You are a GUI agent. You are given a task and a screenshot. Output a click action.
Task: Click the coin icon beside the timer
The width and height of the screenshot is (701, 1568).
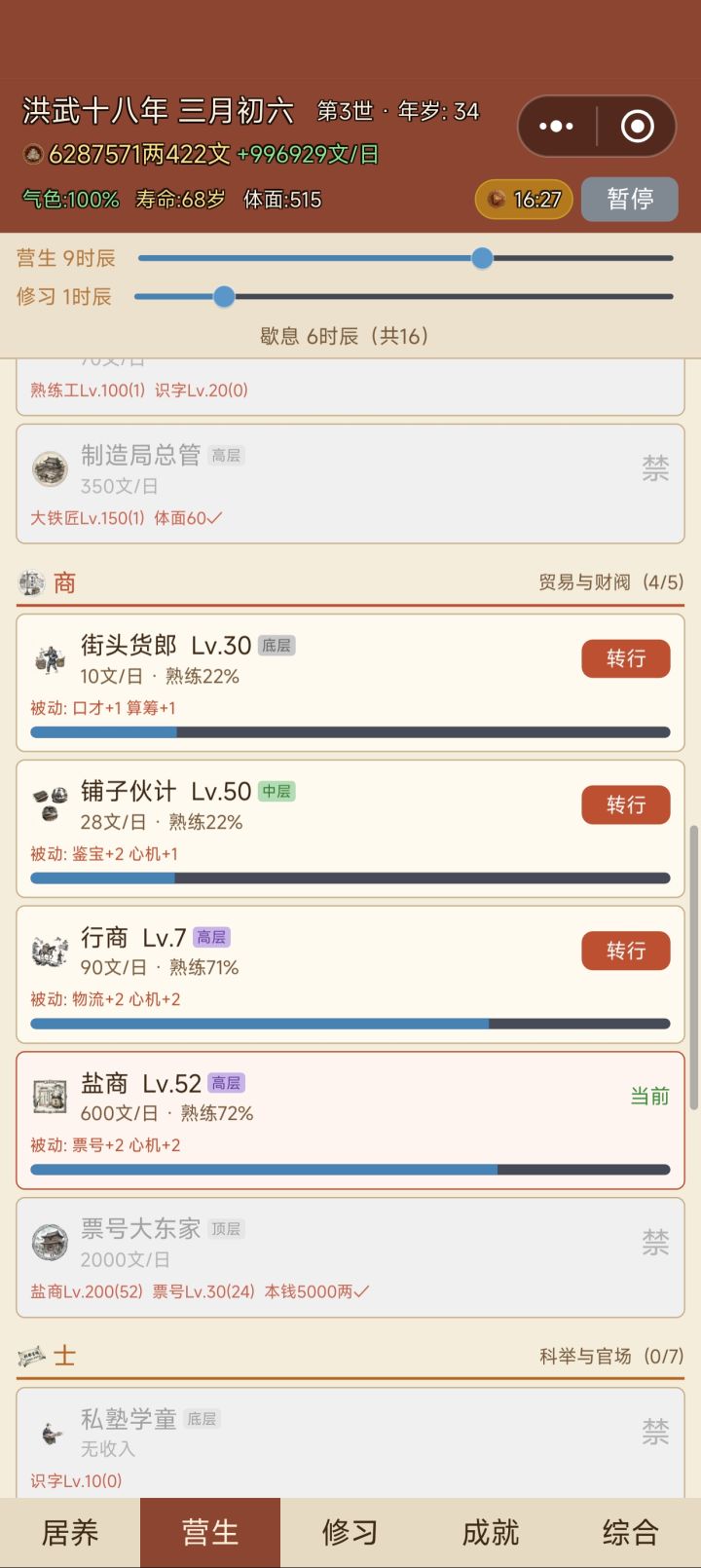click(x=498, y=199)
